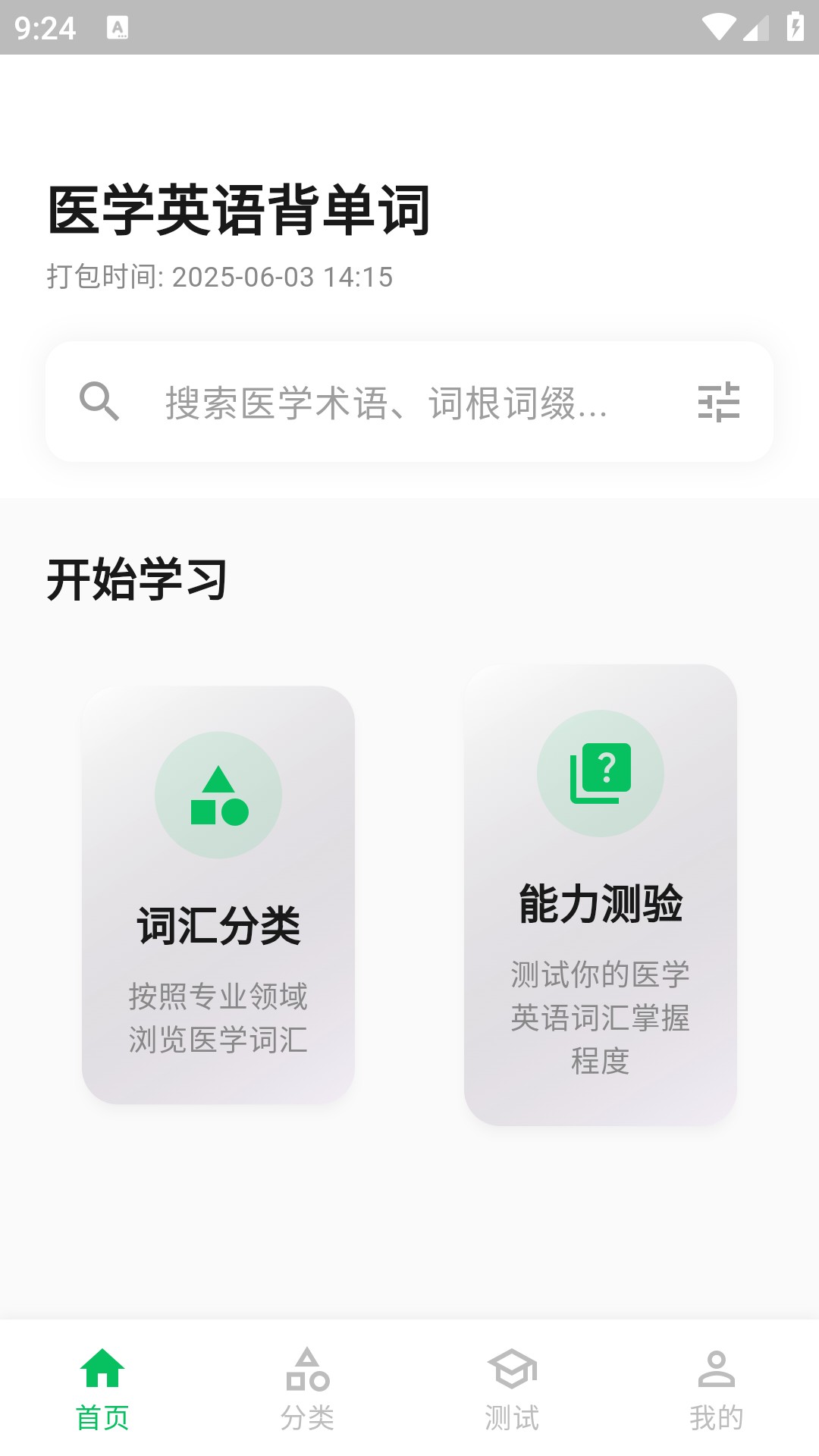This screenshot has width=819, height=1456.
Task: Select the 首页 tab
Action: 102,1389
